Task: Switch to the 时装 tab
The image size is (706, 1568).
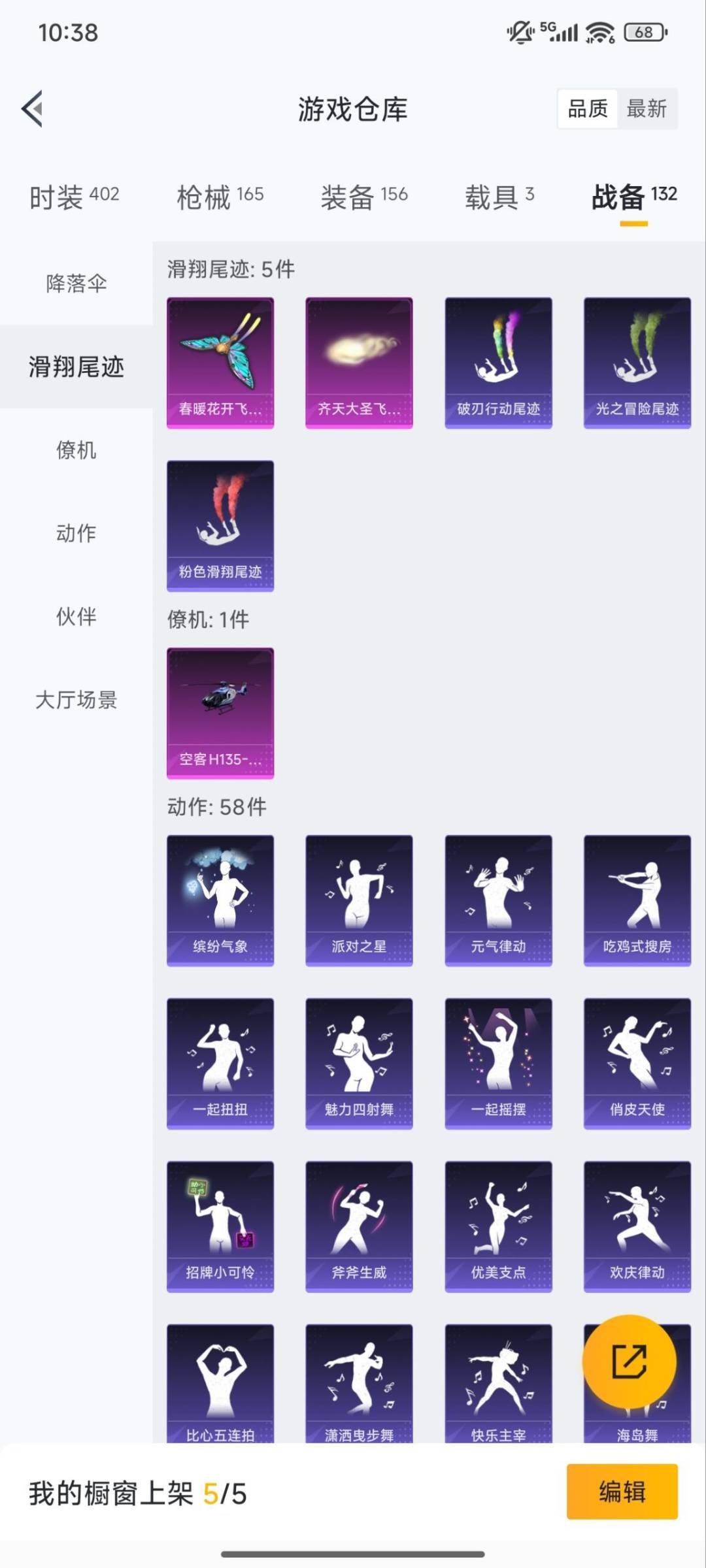Action: [74, 196]
